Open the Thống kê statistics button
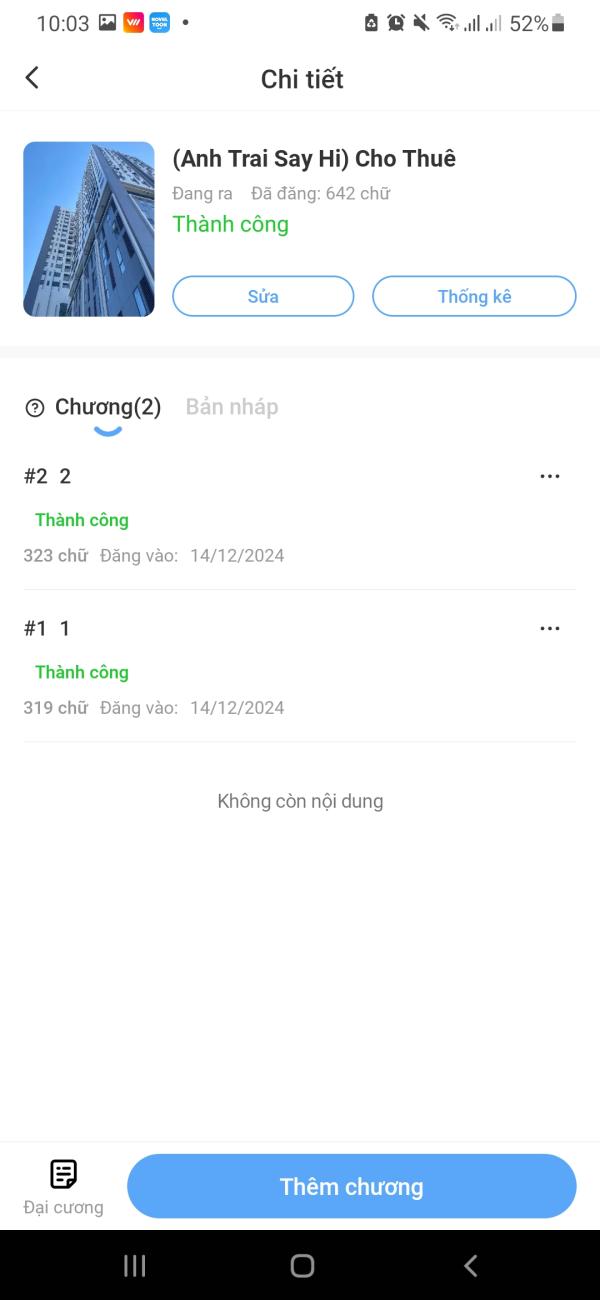 pos(474,296)
